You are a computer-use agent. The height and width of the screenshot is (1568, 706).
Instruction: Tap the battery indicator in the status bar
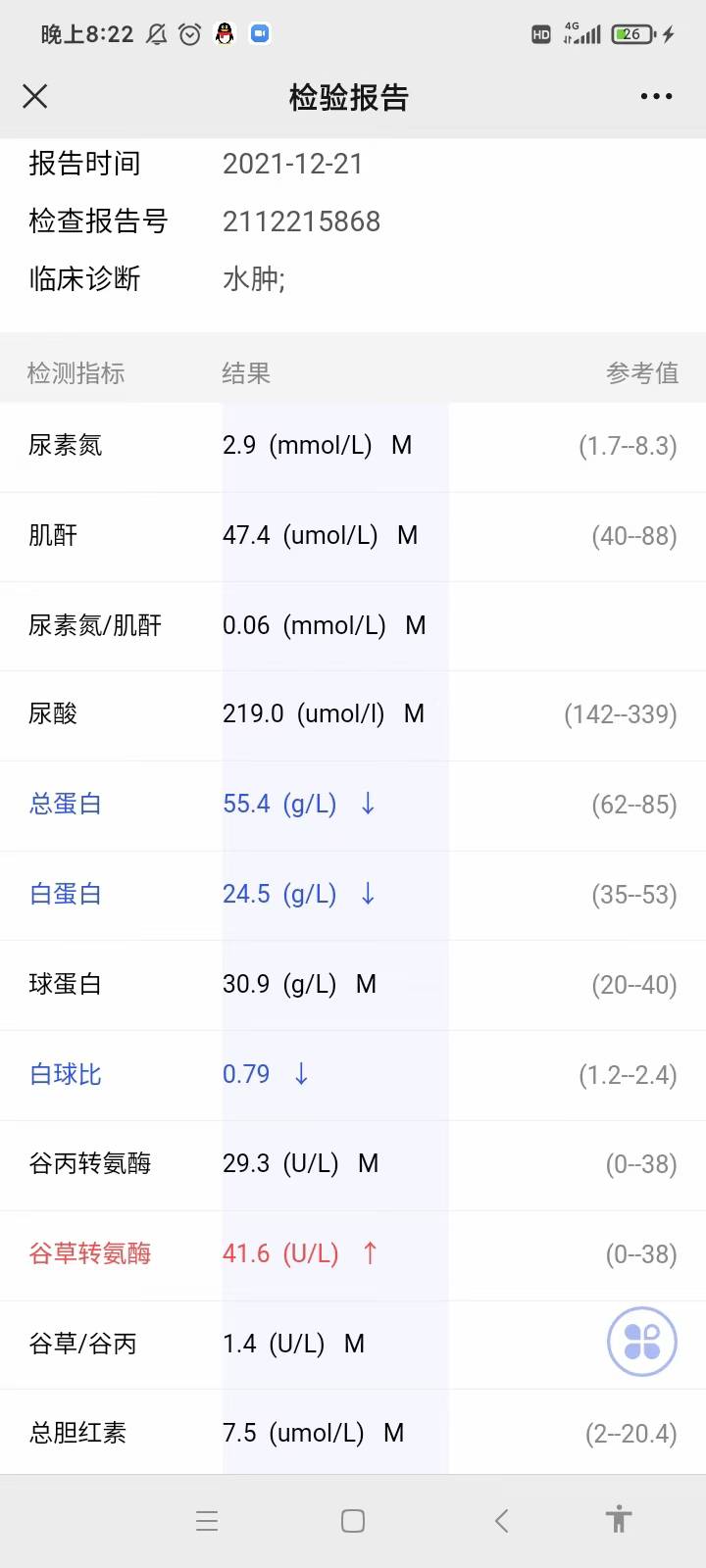[x=632, y=32]
